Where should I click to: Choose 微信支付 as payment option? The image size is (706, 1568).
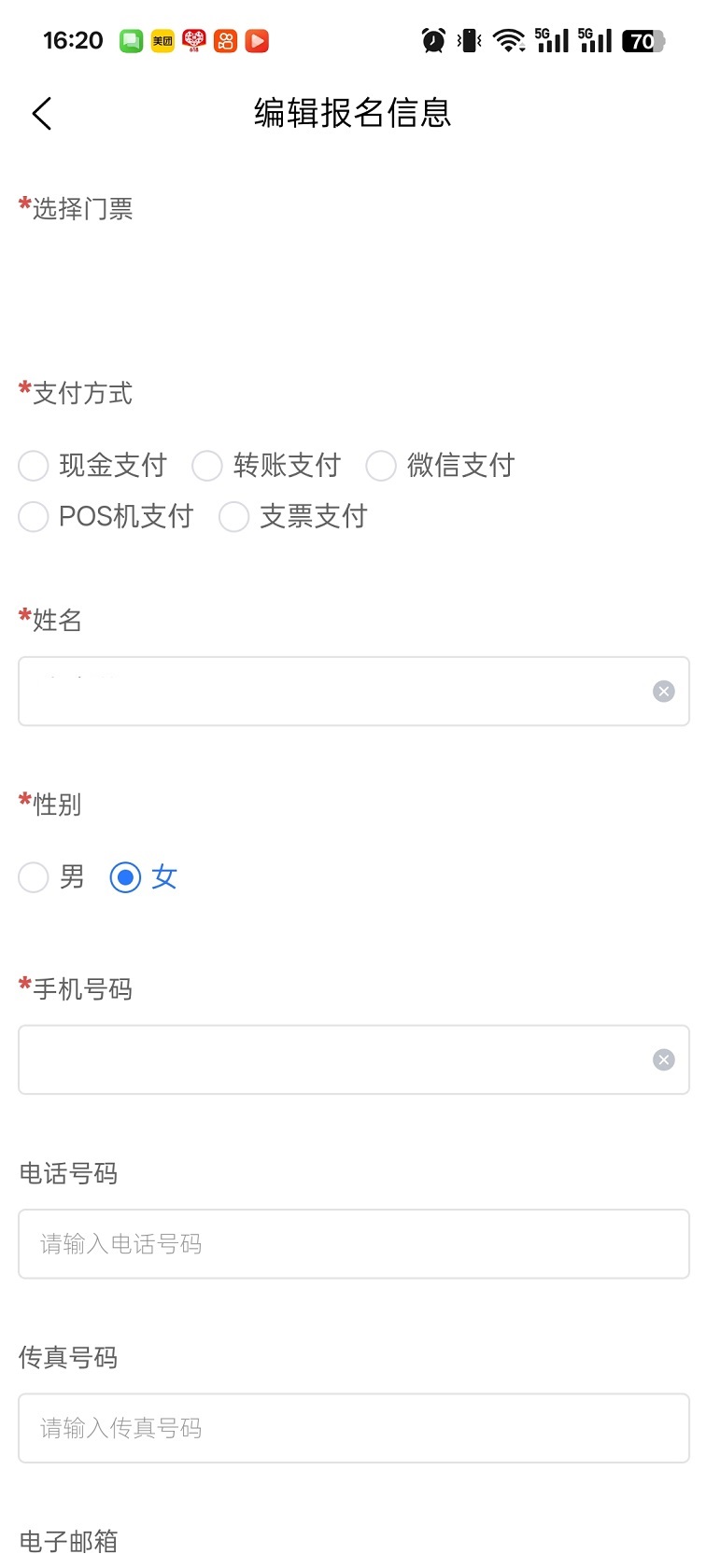click(381, 465)
